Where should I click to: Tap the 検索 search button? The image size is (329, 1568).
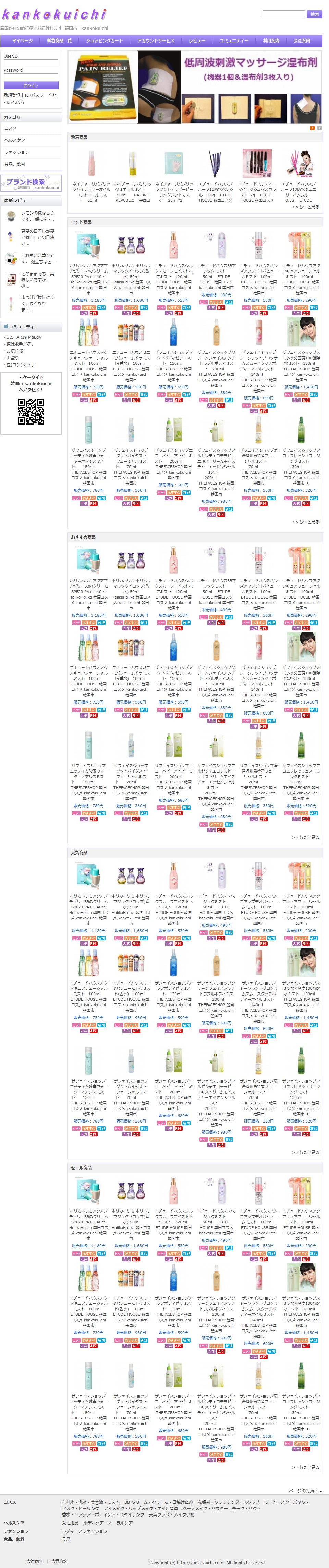coord(314,13)
